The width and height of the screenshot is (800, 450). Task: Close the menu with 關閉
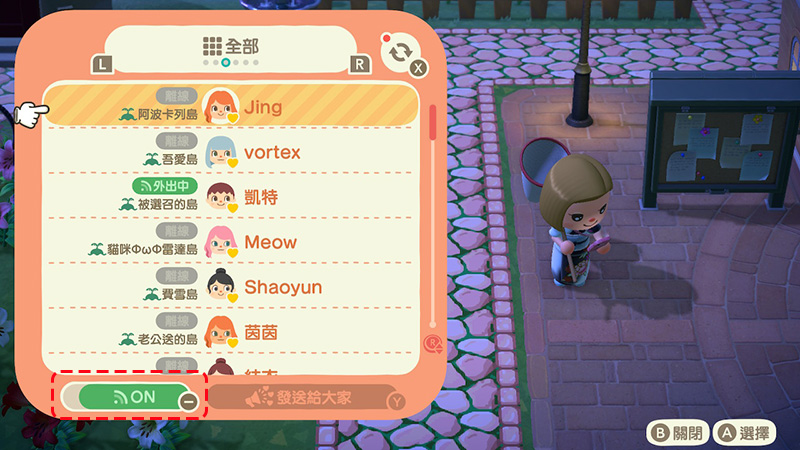pos(680,433)
